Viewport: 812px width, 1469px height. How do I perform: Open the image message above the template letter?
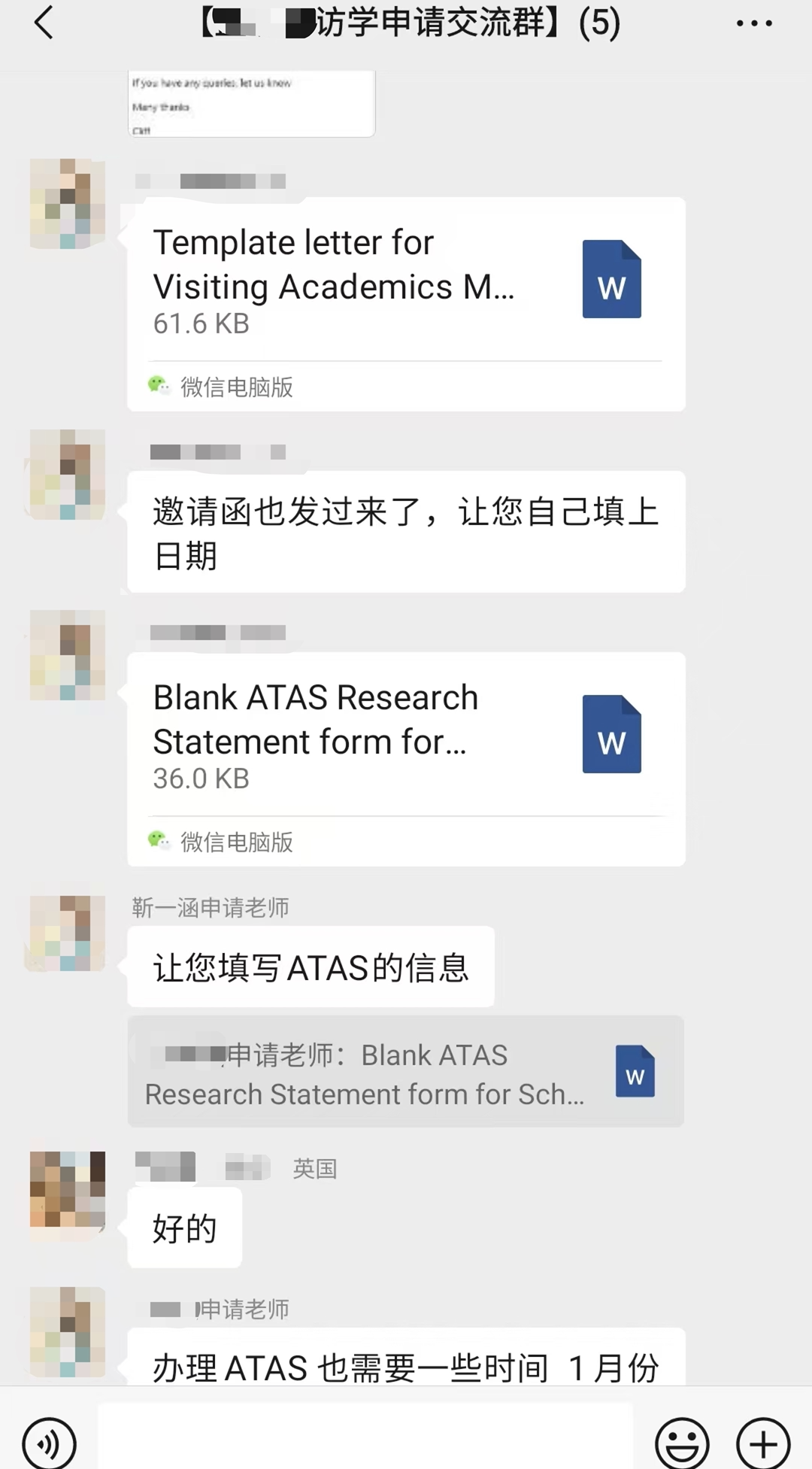click(x=251, y=104)
